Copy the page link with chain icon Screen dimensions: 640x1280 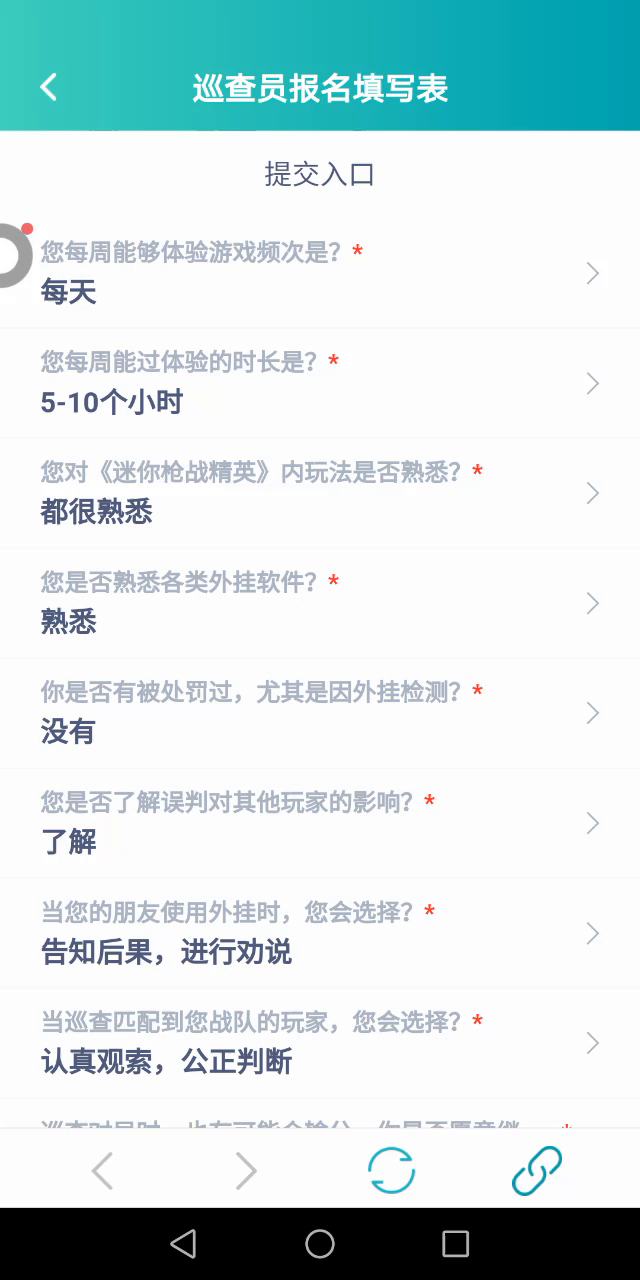pos(537,1170)
